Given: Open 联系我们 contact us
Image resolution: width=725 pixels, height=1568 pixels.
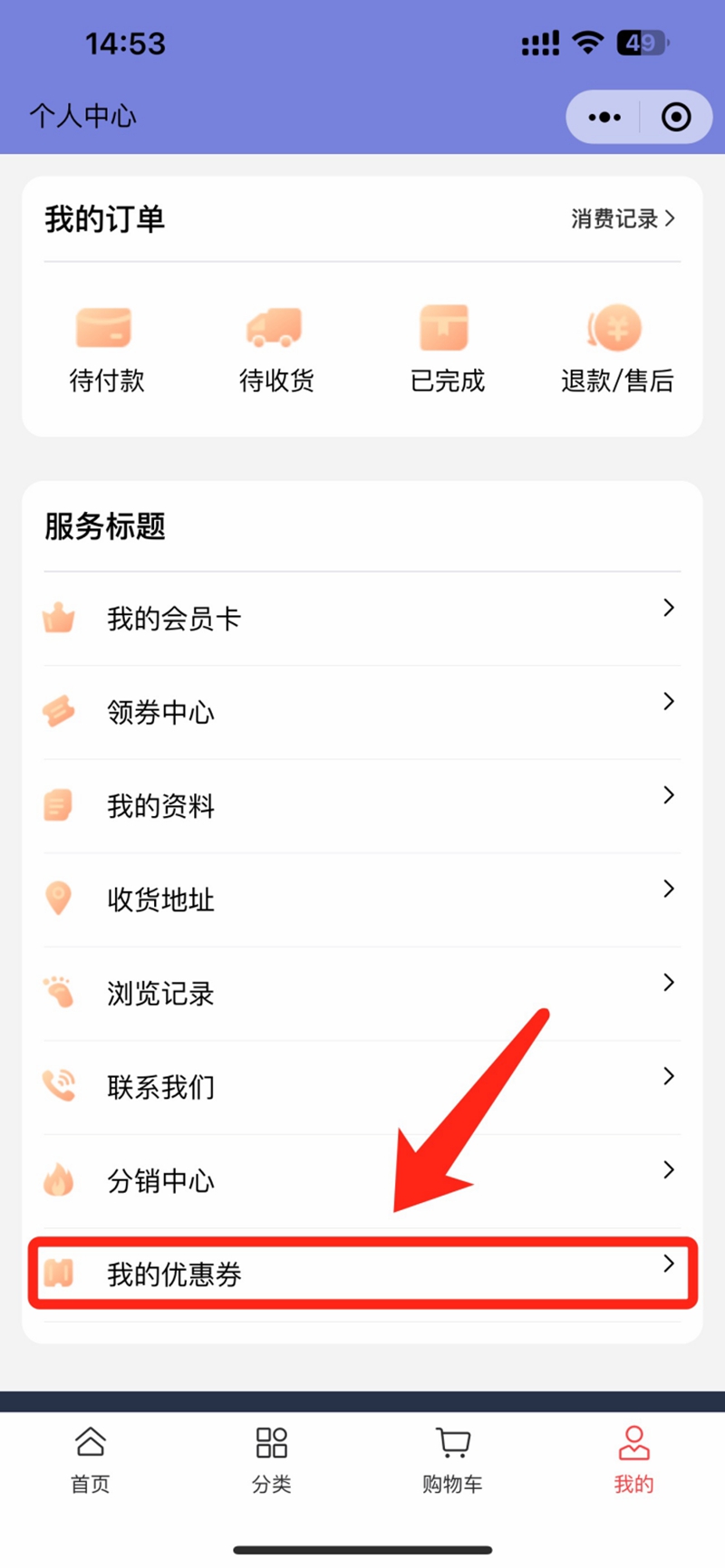Looking at the screenshot, I should pos(362,1086).
